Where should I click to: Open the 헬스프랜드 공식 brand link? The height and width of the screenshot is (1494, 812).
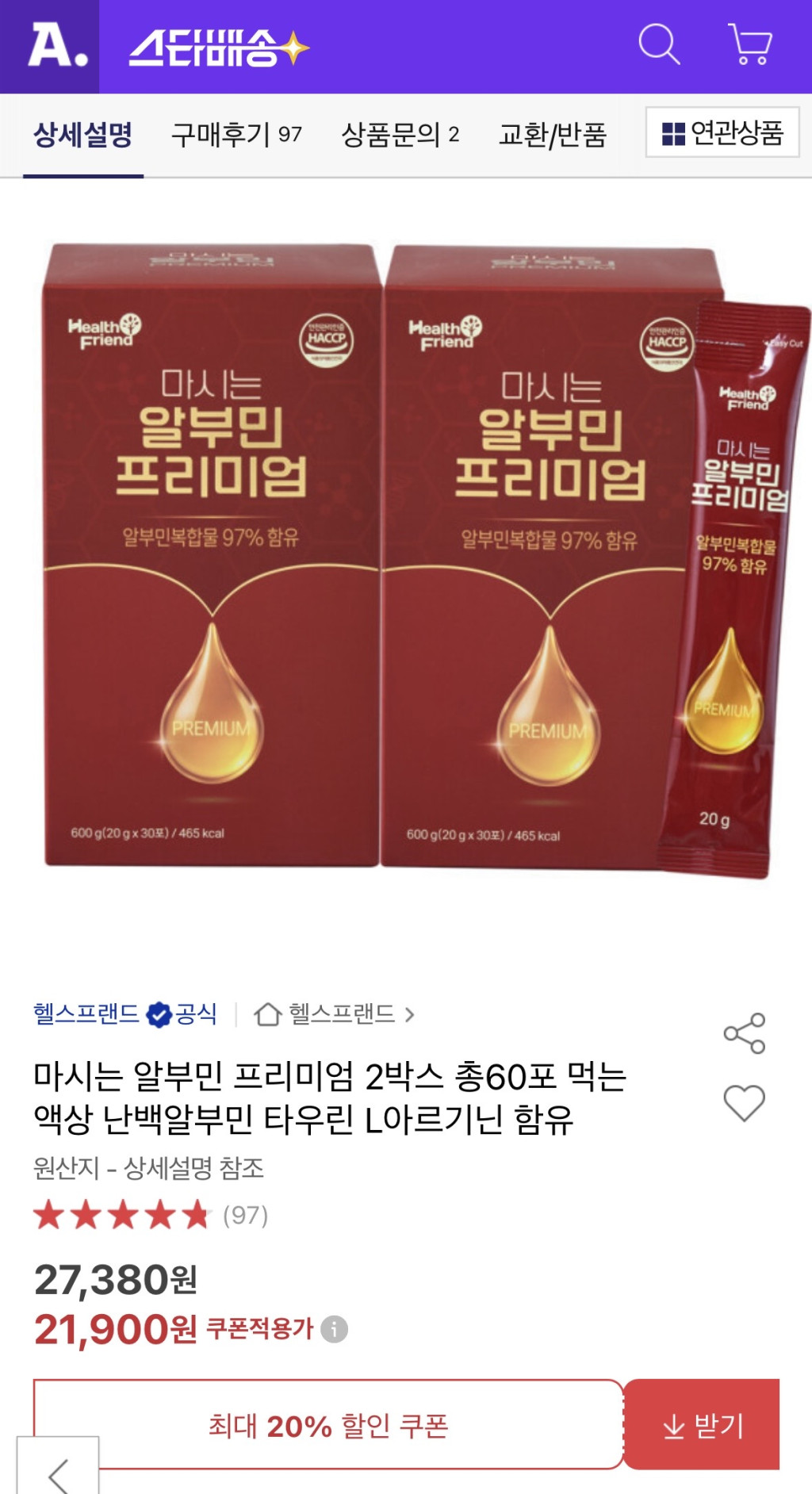pos(124,1013)
